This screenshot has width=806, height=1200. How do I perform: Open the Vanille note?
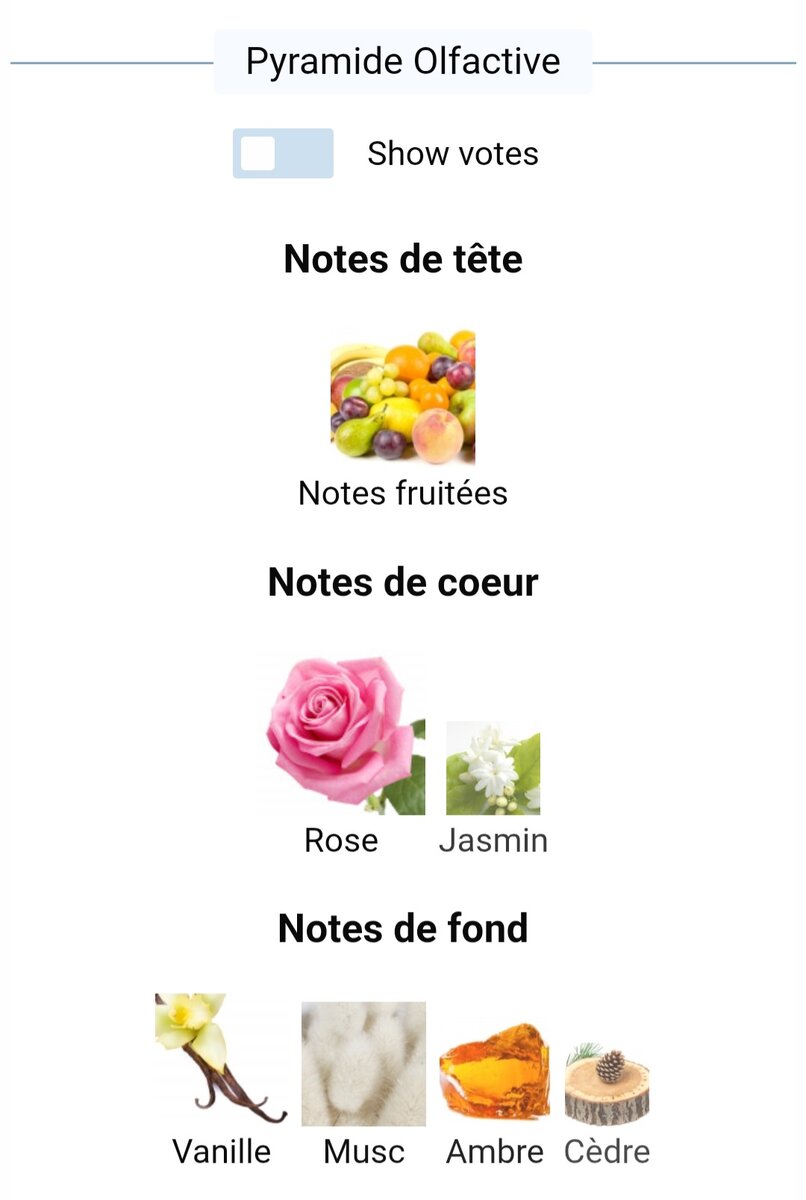[x=219, y=1060]
